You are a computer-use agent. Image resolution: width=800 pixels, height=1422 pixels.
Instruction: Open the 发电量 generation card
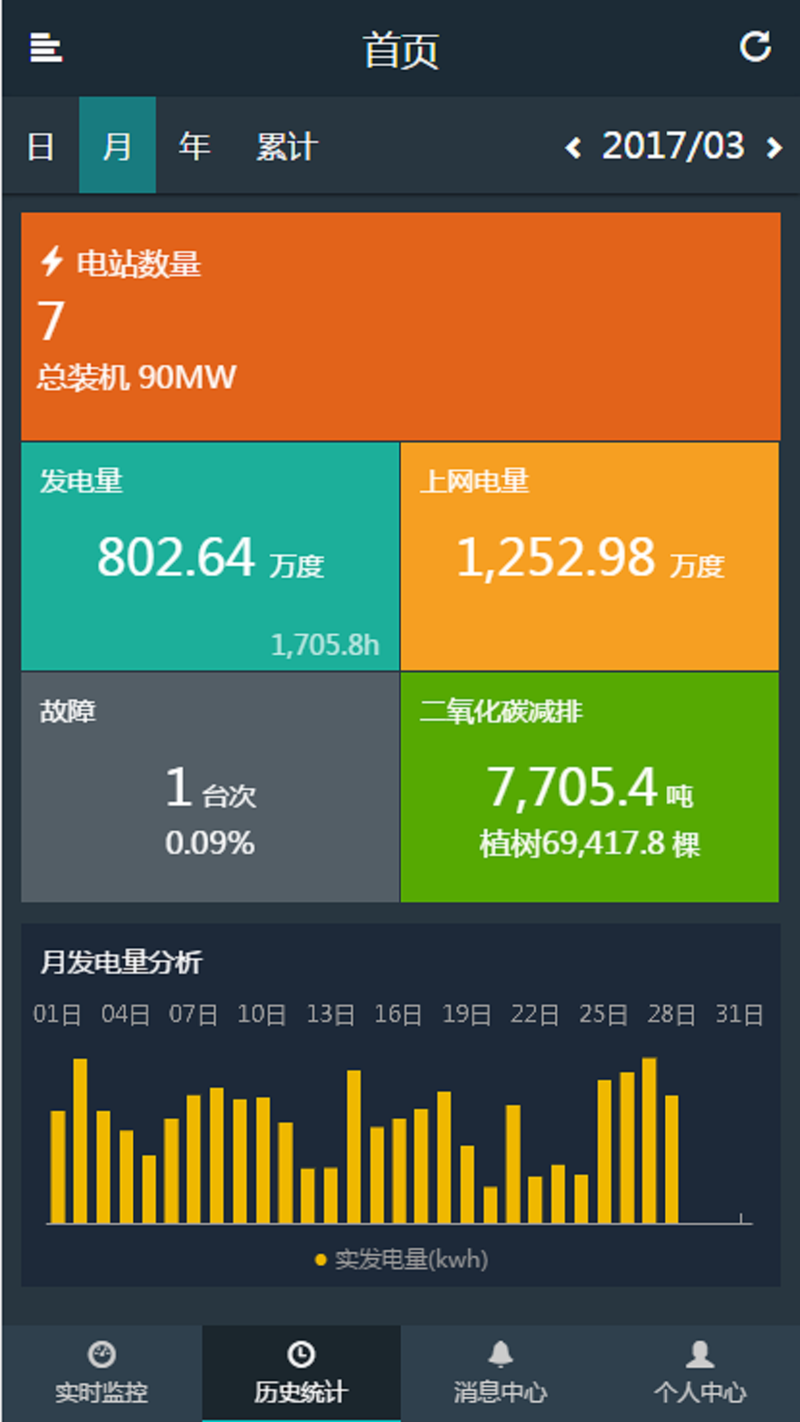click(210, 556)
